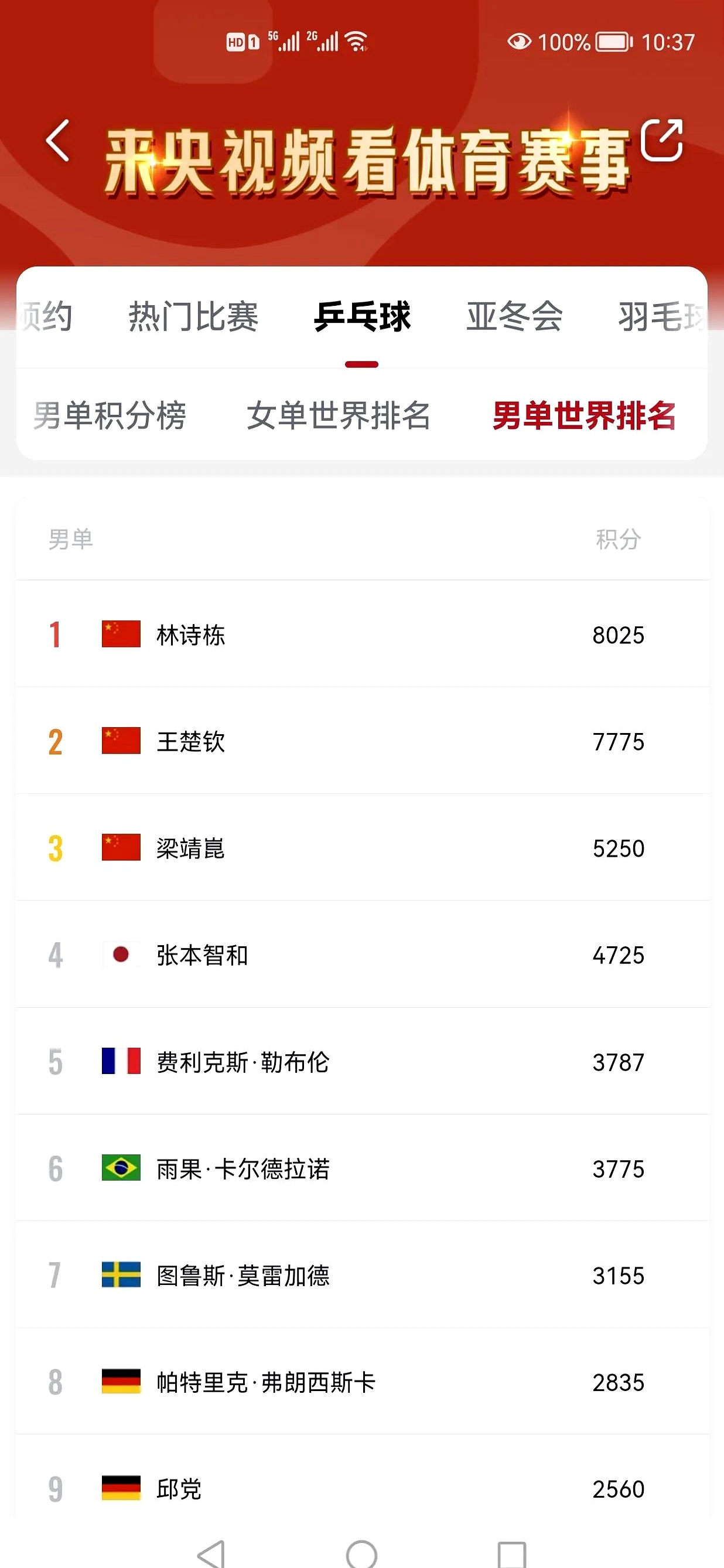Click the China flag beside 林诗栋
Screen dimensions: 724x1568
pyautogui.click(x=121, y=634)
